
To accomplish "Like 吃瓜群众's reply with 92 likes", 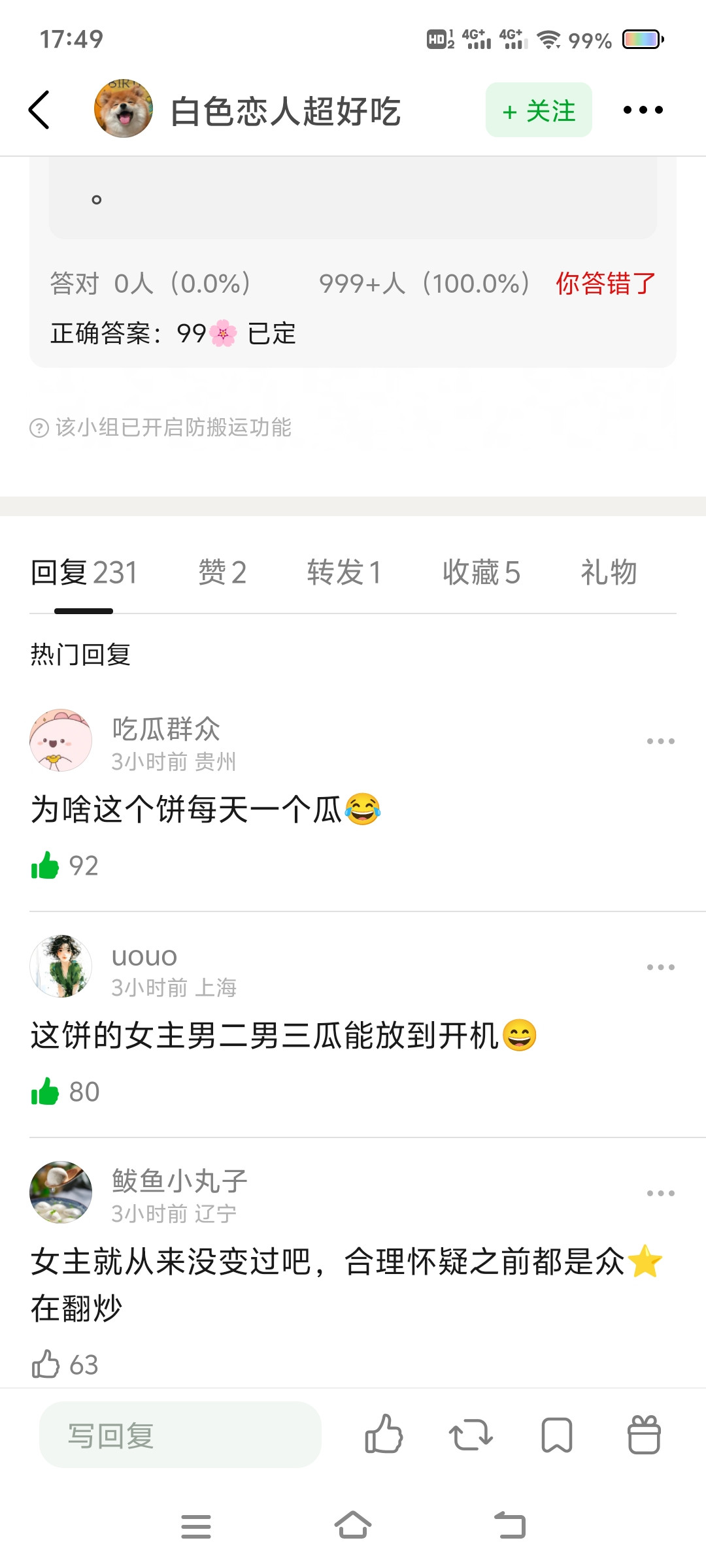I will pos(45,866).
